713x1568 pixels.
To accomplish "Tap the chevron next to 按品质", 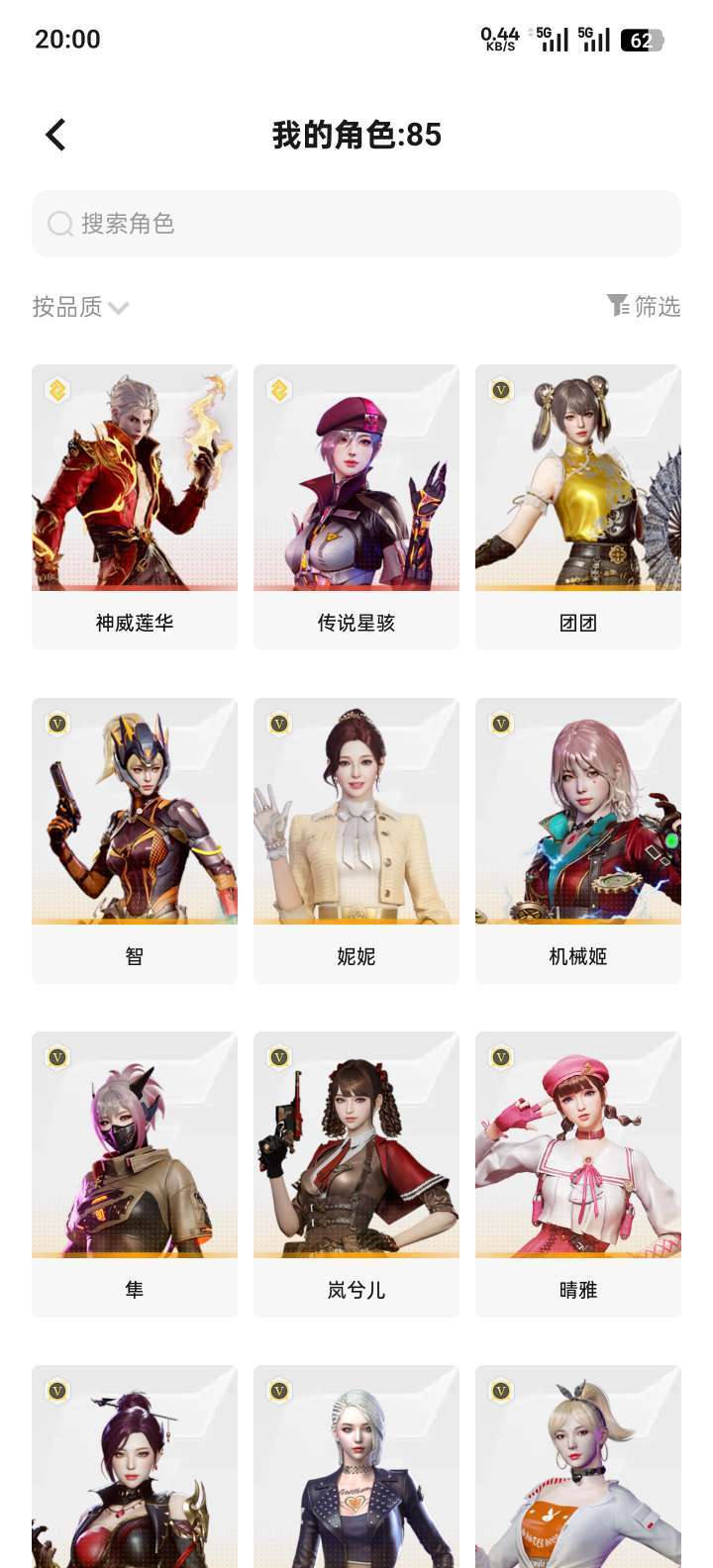I will tap(118, 308).
